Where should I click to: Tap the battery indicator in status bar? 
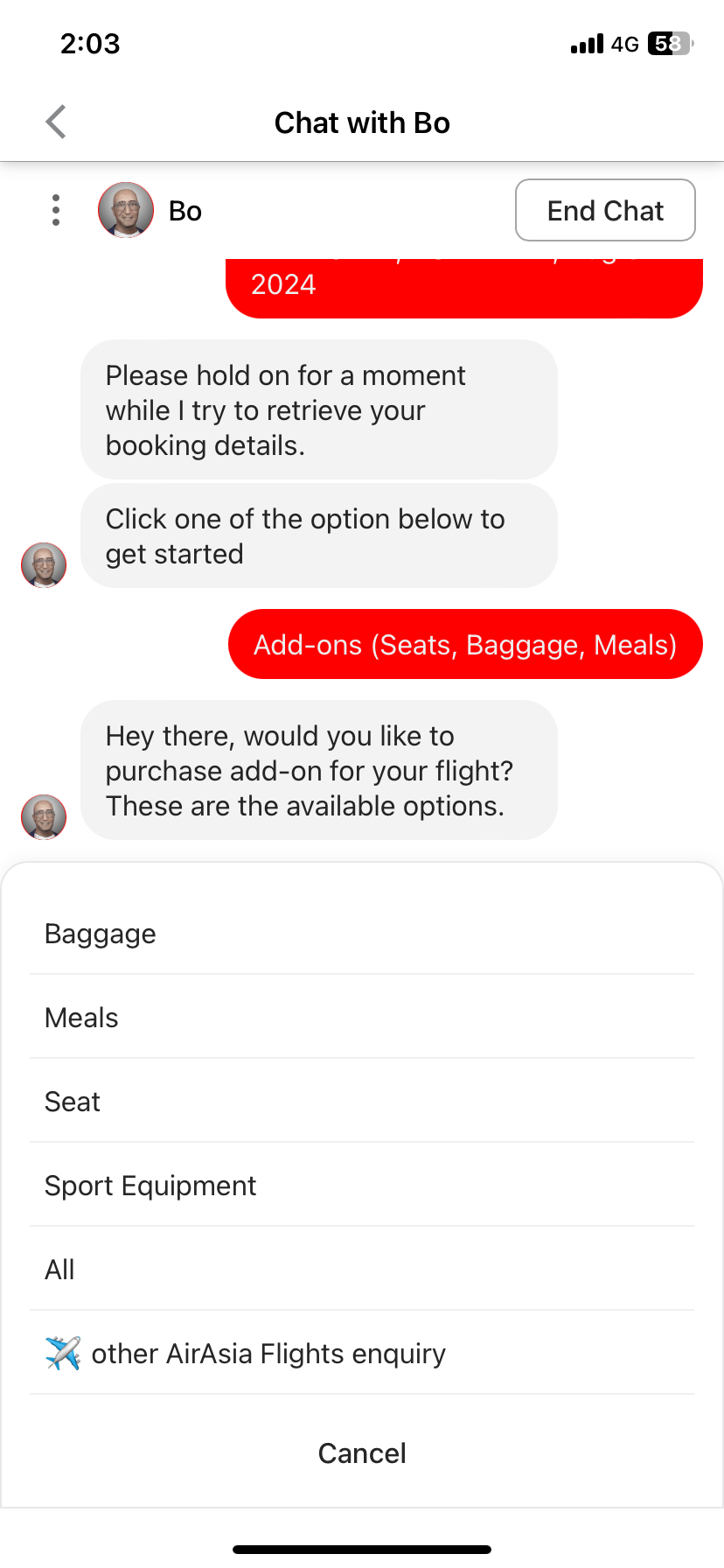(668, 43)
